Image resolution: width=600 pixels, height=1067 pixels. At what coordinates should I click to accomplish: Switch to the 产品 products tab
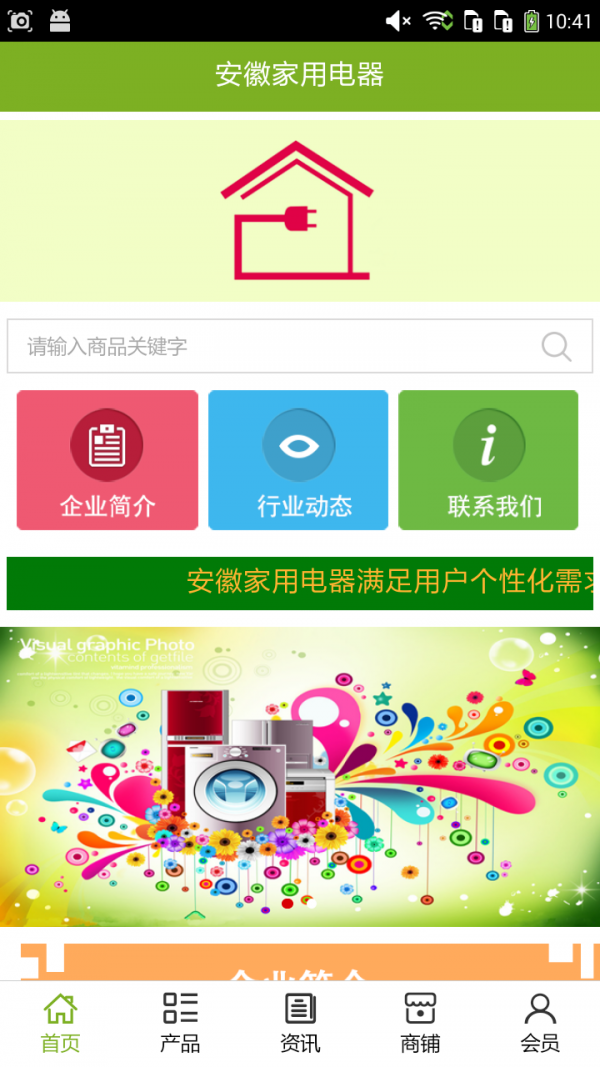coord(180,1023)
